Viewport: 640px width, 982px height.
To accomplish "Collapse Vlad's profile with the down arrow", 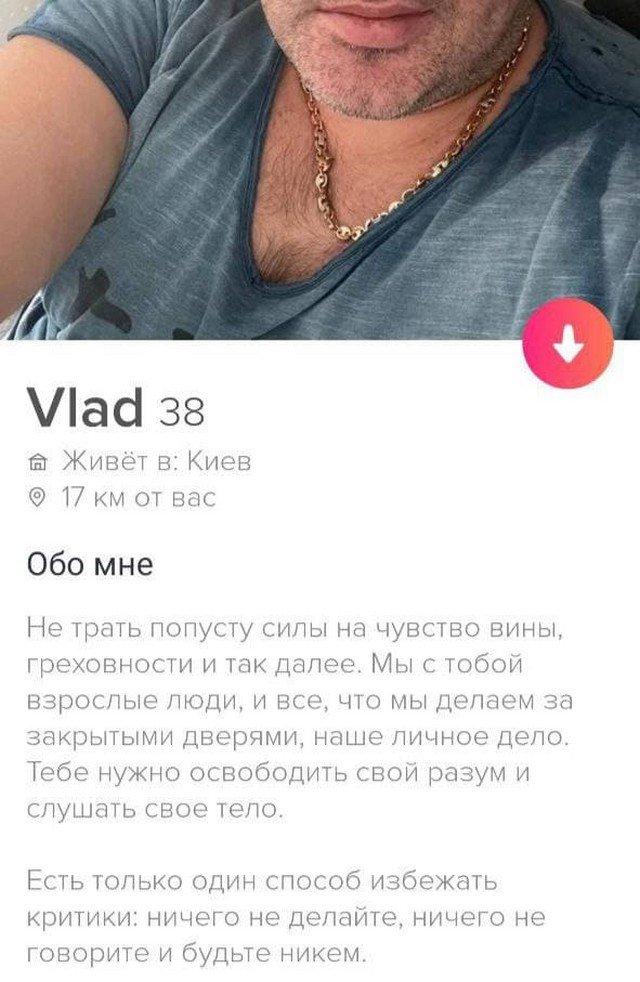I will pos(569,344).
